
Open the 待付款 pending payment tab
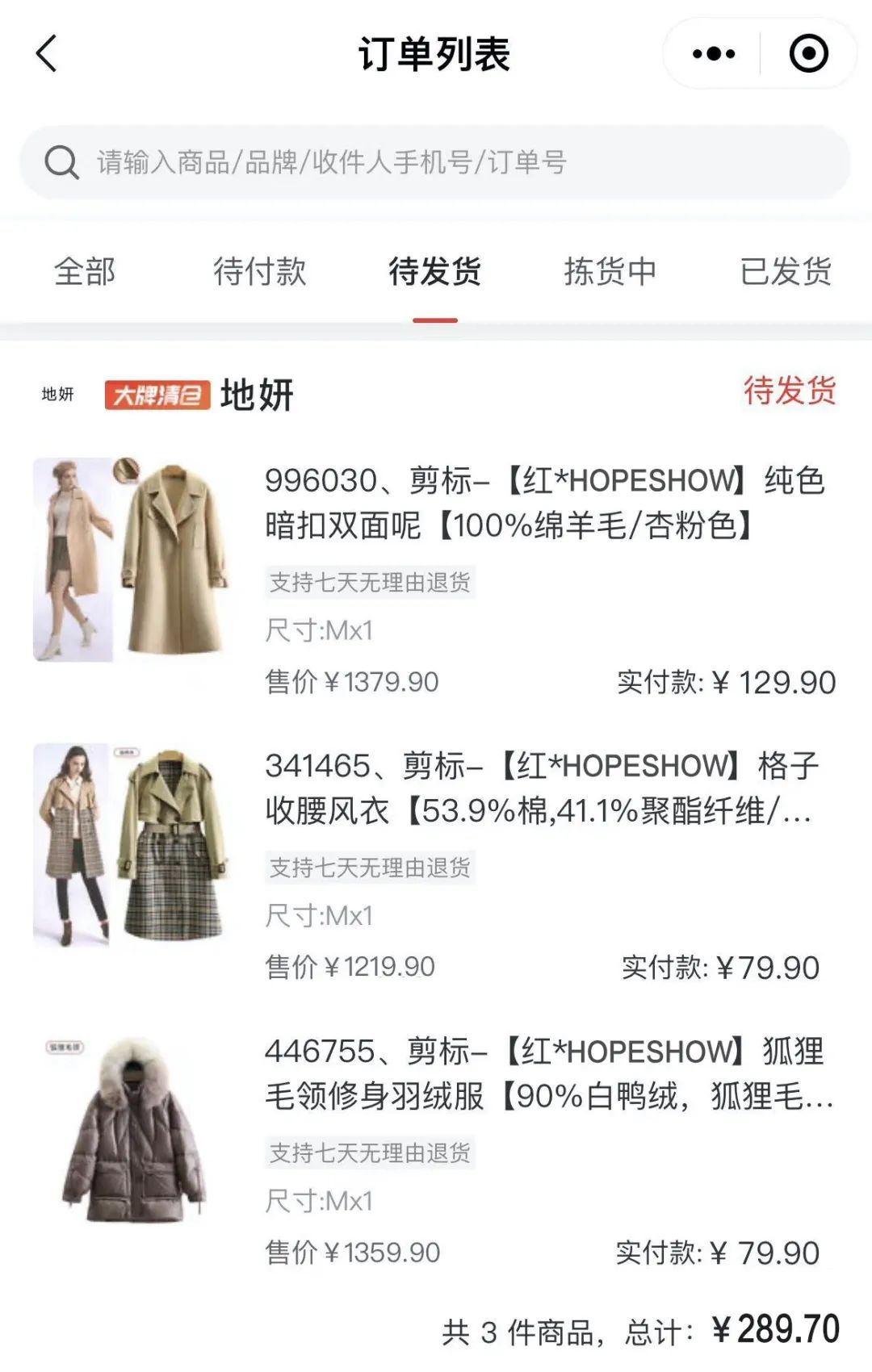pos(259,273)
